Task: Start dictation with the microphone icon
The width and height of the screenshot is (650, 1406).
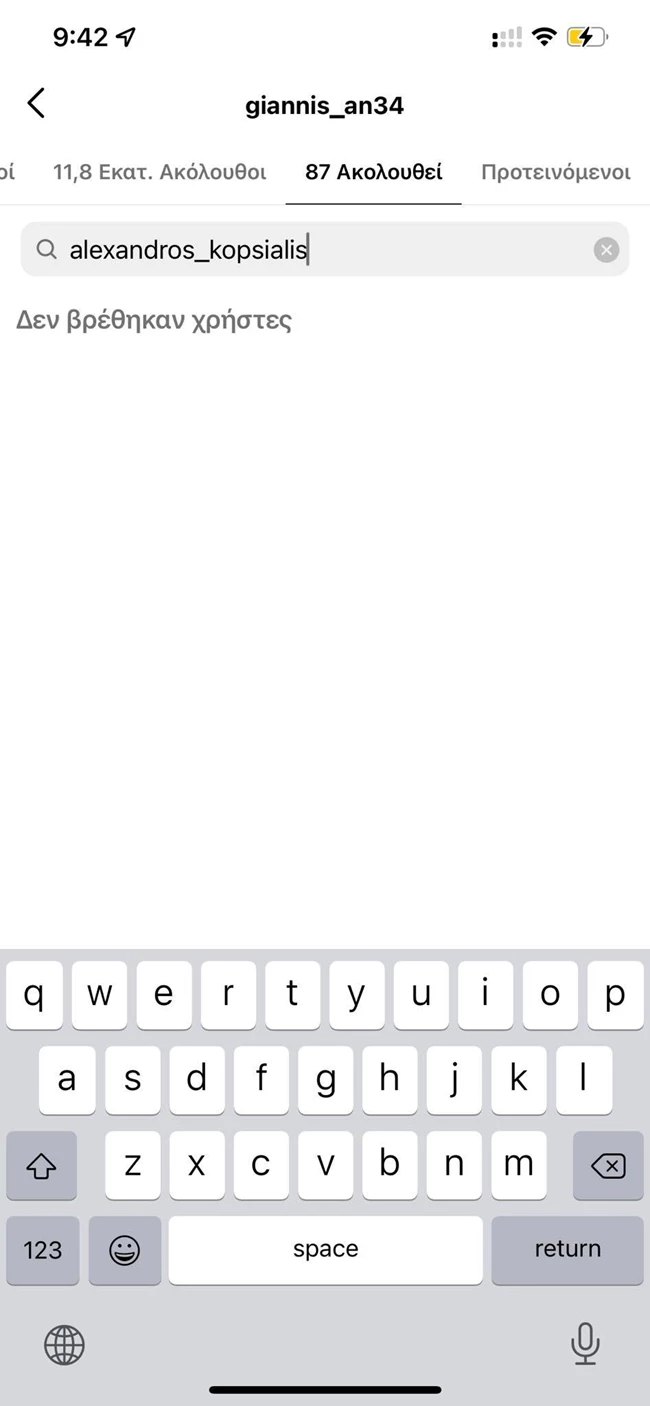Action: coord(585,1344)
